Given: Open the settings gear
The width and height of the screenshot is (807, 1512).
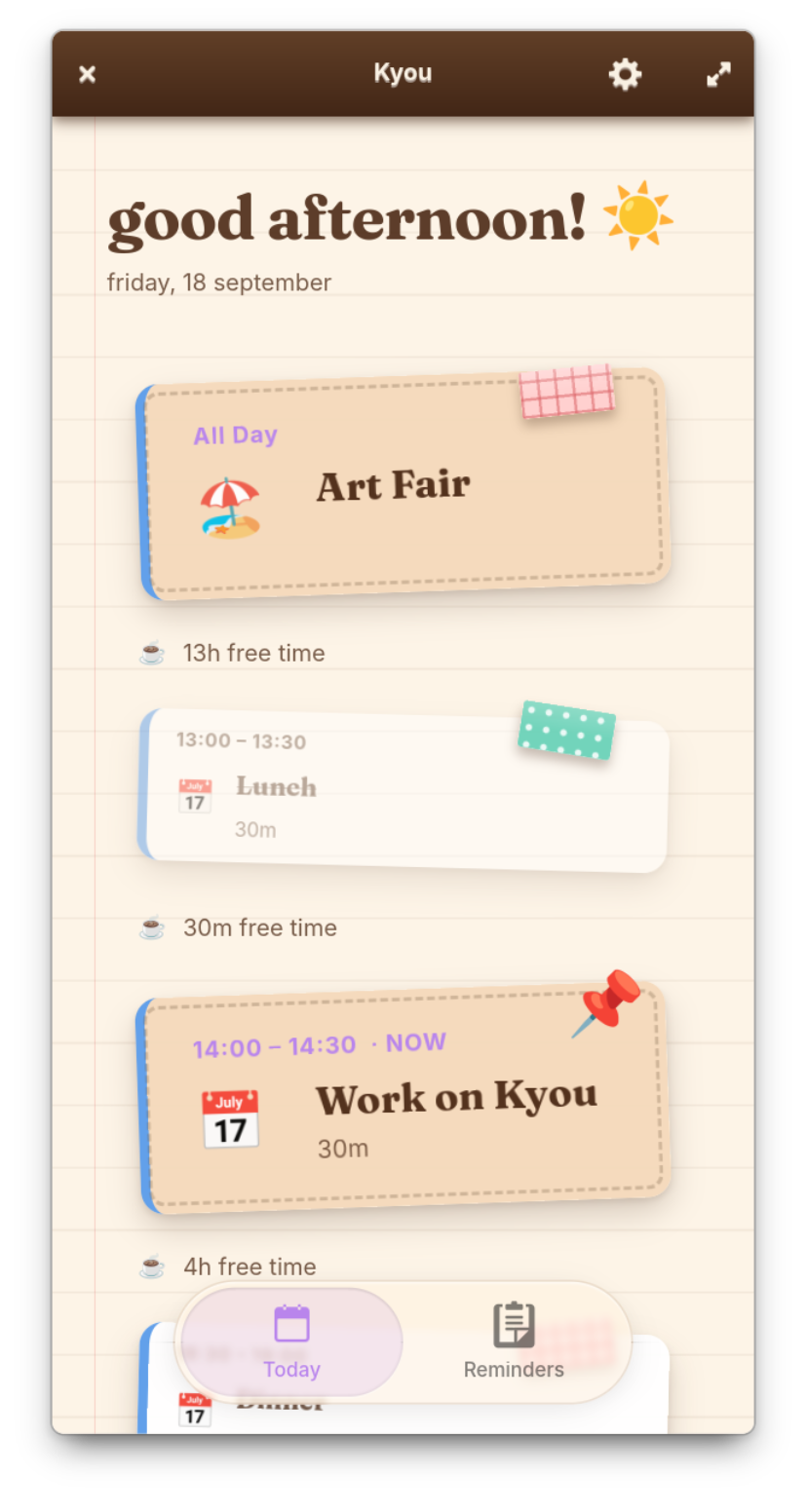Looking at the screenshot, I should pos(625,74).
